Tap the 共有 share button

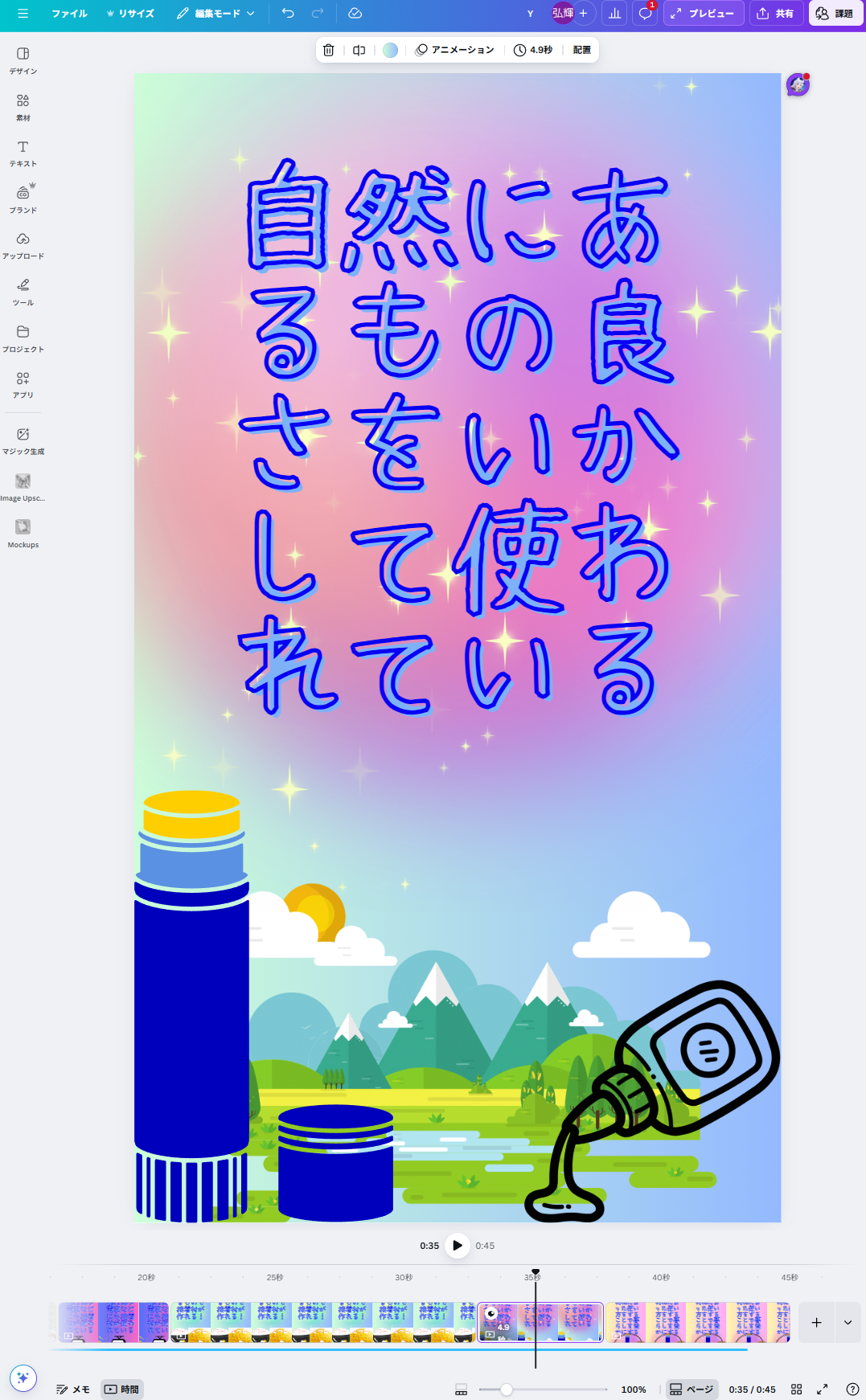(x=776, y=14)
